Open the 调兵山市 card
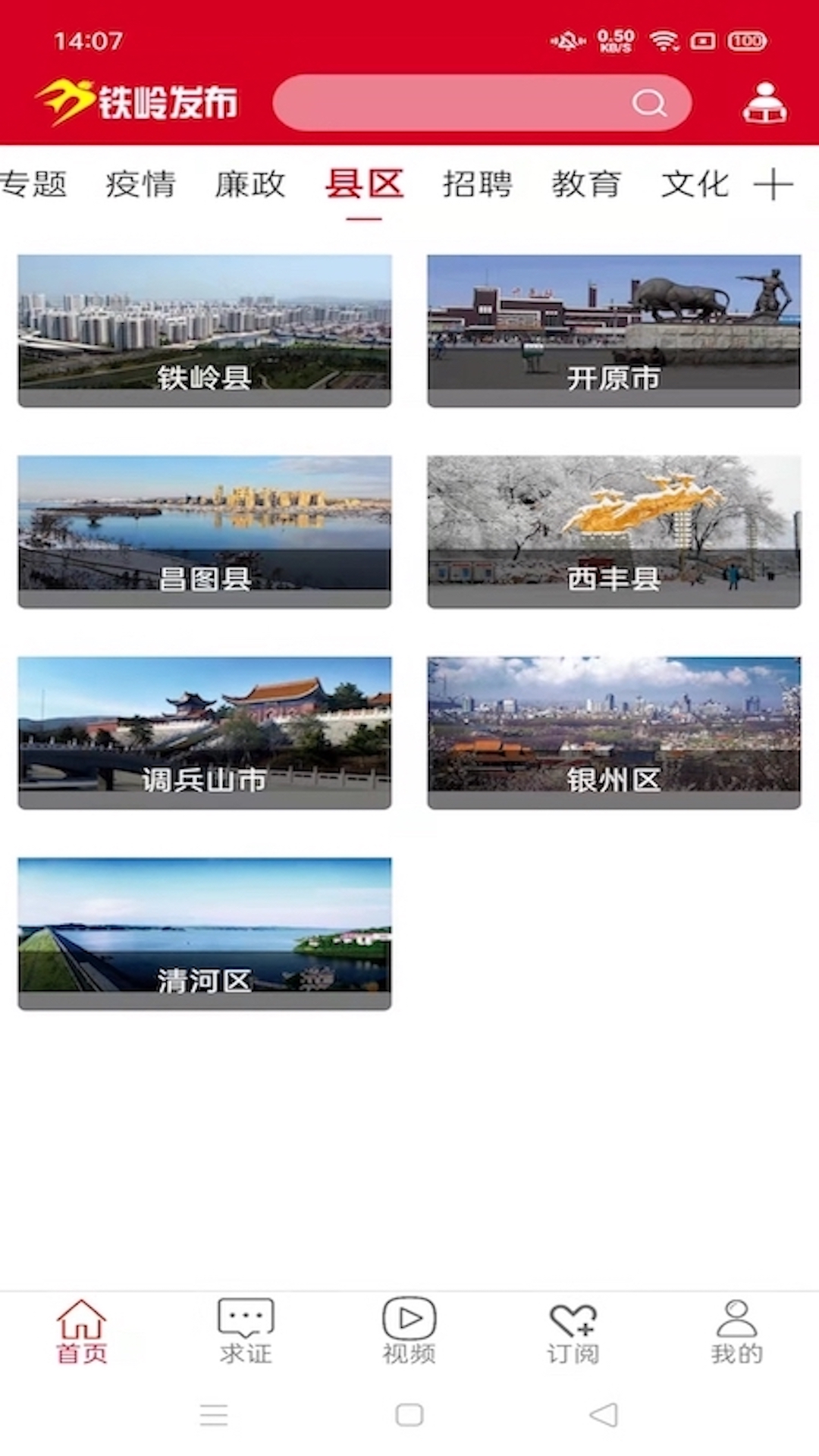The width and height of the screenshot is (819, 1456). click(x=205, y=733)
